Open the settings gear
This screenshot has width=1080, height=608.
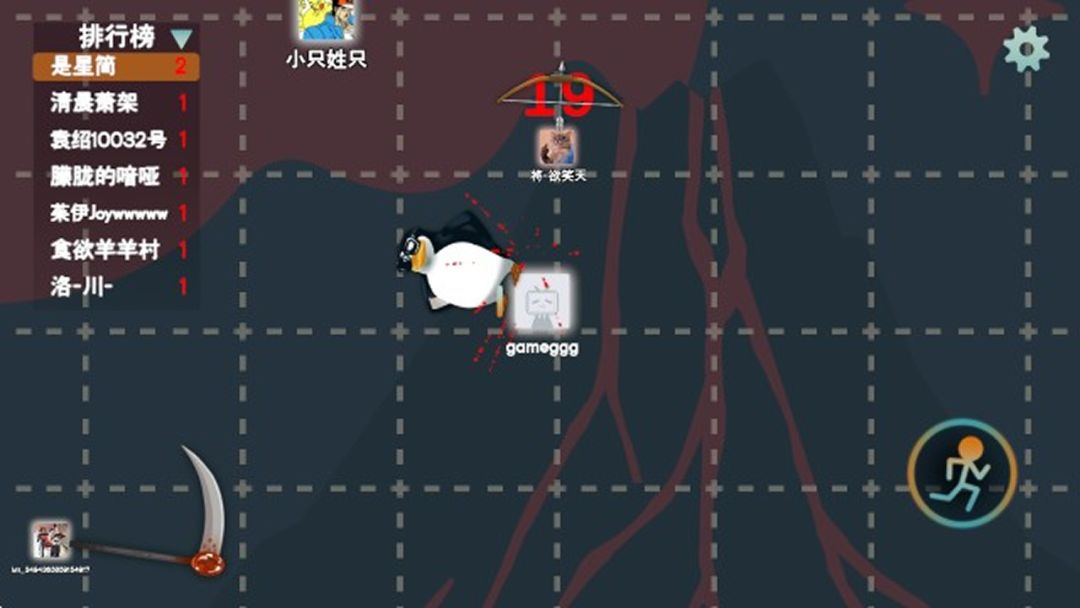(1027, 48)
